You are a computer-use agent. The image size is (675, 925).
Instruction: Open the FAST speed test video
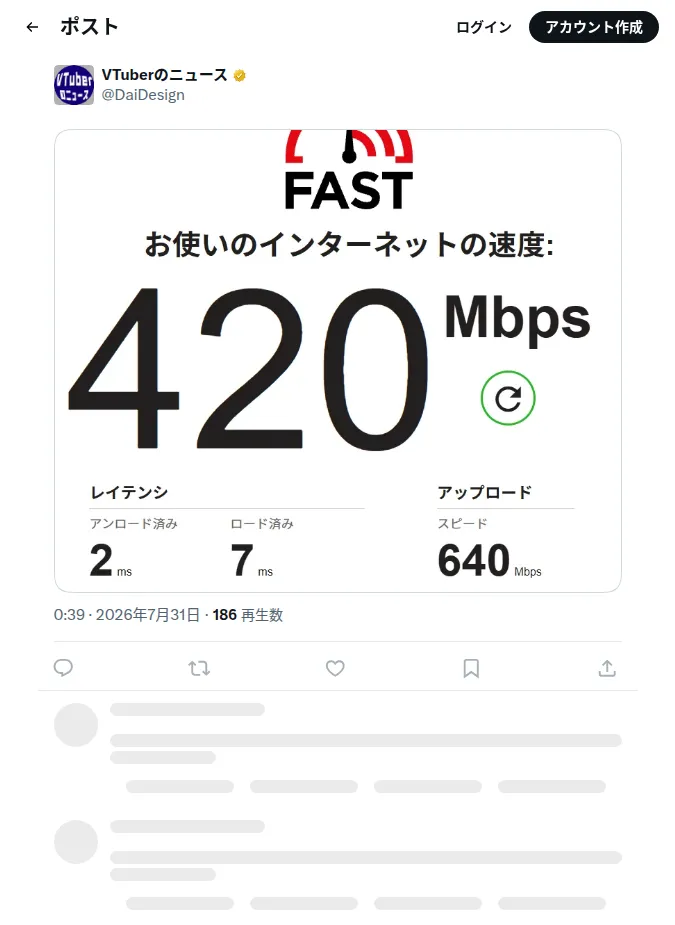[x=338, y=361]
